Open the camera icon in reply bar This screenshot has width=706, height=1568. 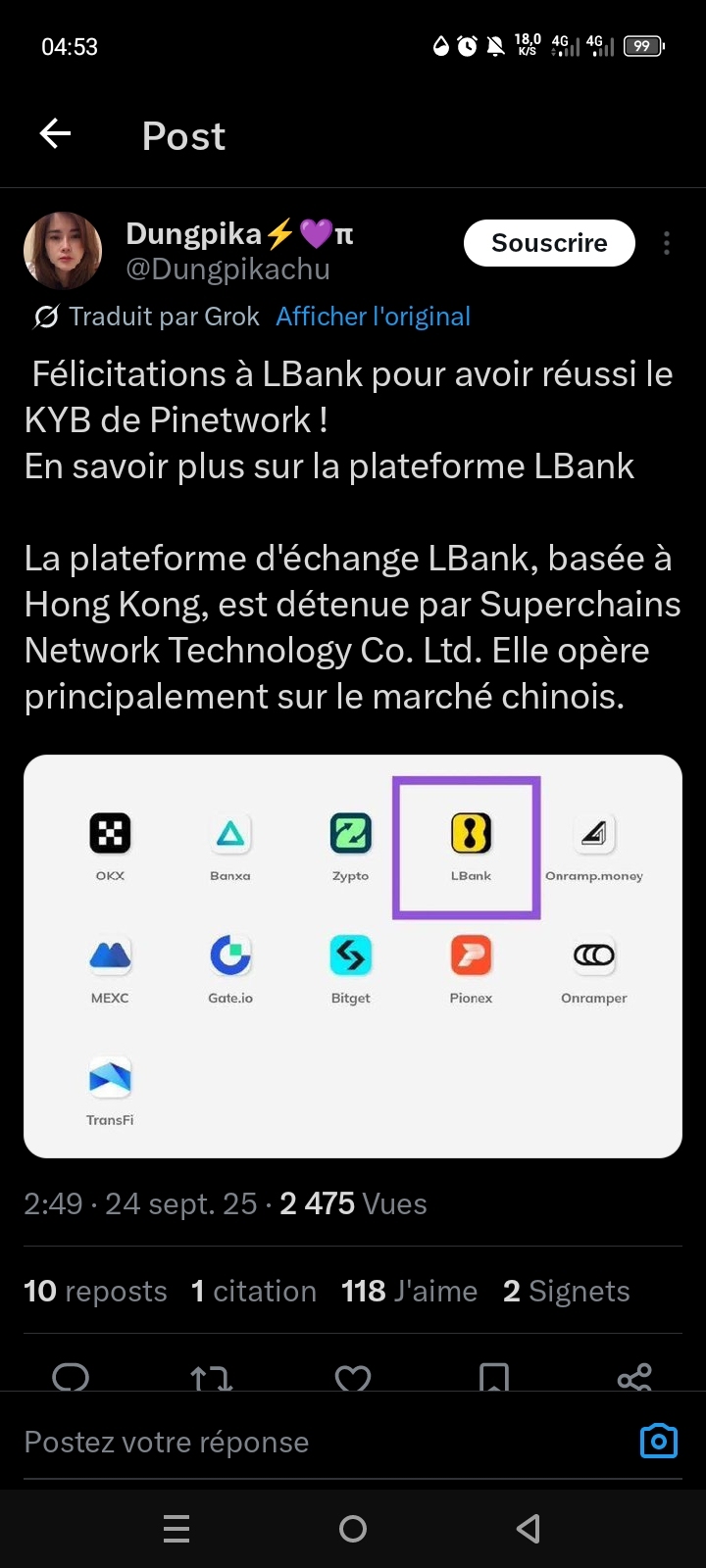coord(659,1441)
